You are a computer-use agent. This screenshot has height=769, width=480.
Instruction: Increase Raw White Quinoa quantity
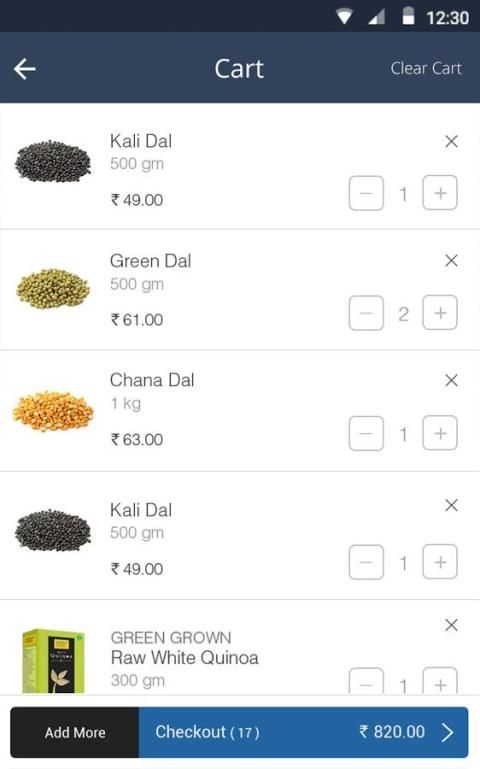440,681
